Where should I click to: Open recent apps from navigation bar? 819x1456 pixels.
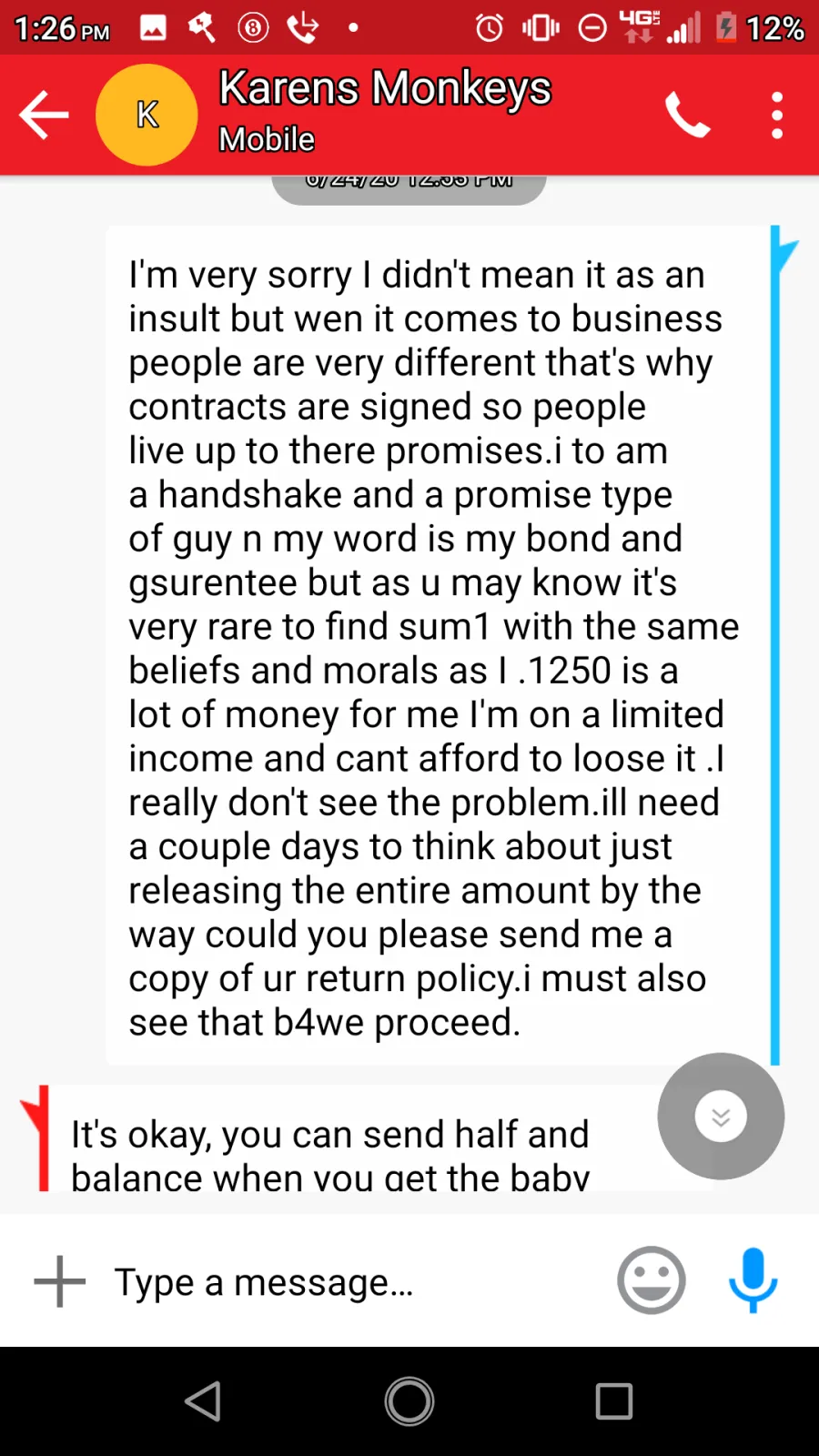614,1401
